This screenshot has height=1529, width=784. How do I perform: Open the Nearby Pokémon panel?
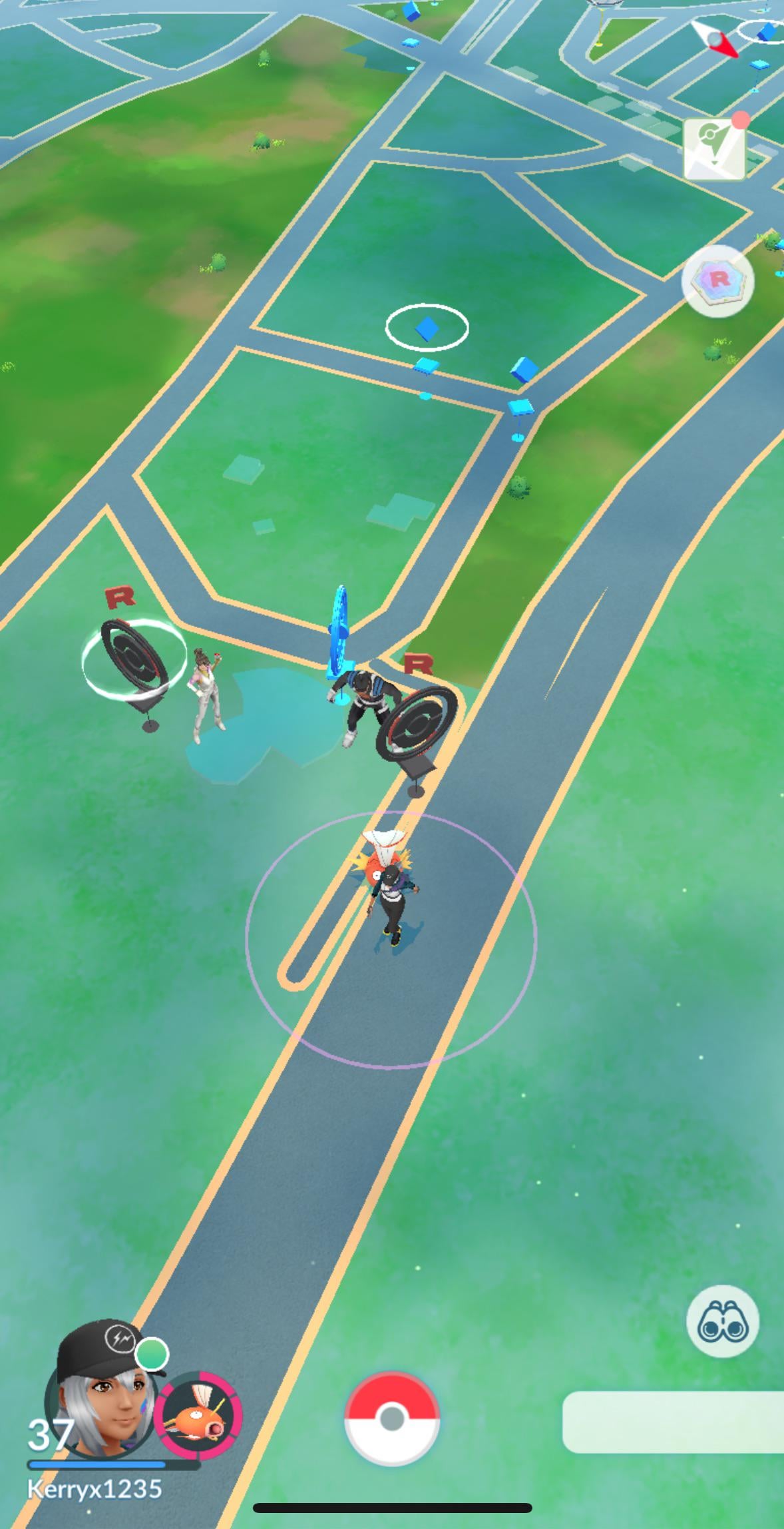pyautogui.click(x=672, y=1421)
